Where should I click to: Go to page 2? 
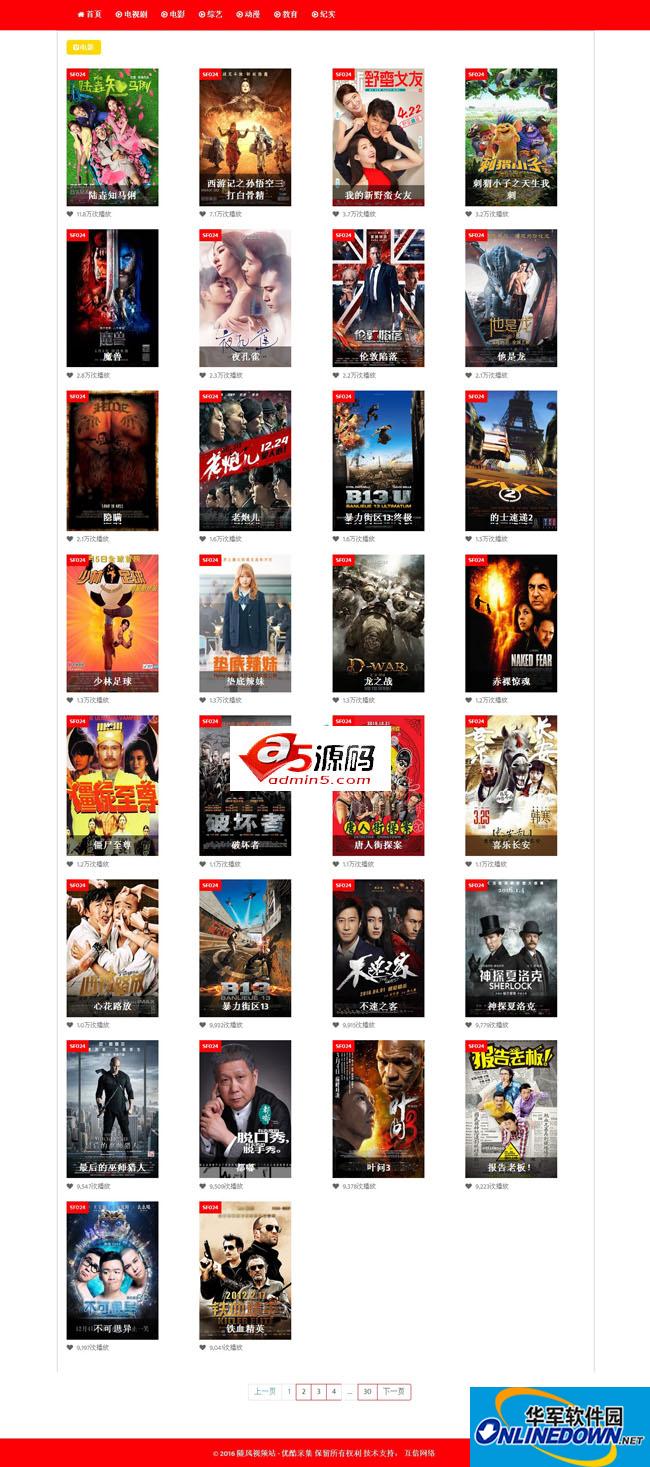(x=303, y=1392)
